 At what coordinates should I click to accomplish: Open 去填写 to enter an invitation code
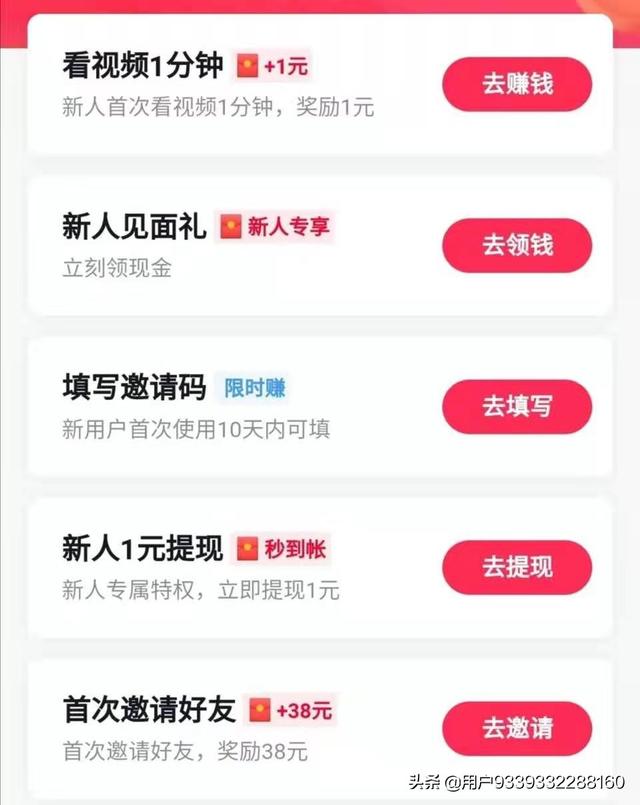click(517, 406)
